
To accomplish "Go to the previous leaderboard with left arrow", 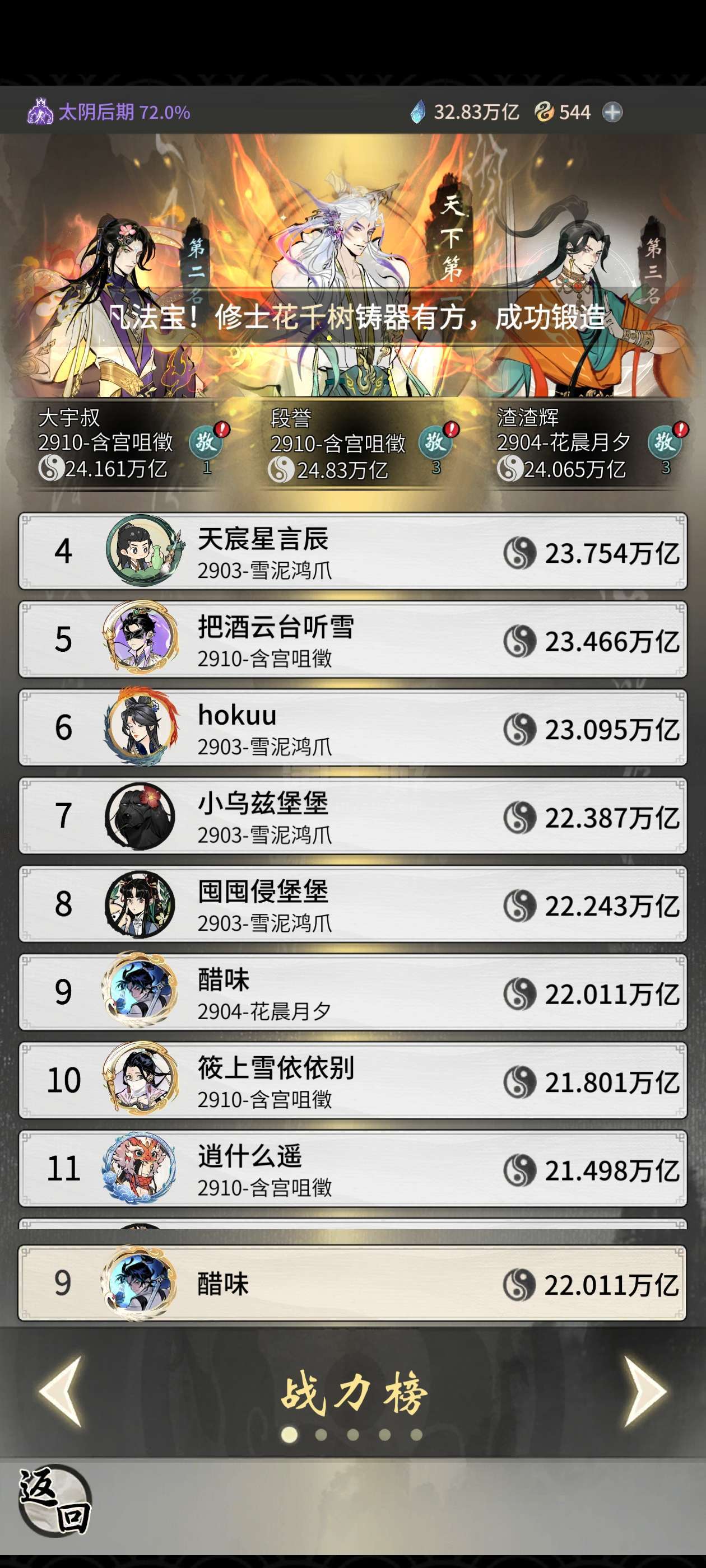I will 61,1391.
